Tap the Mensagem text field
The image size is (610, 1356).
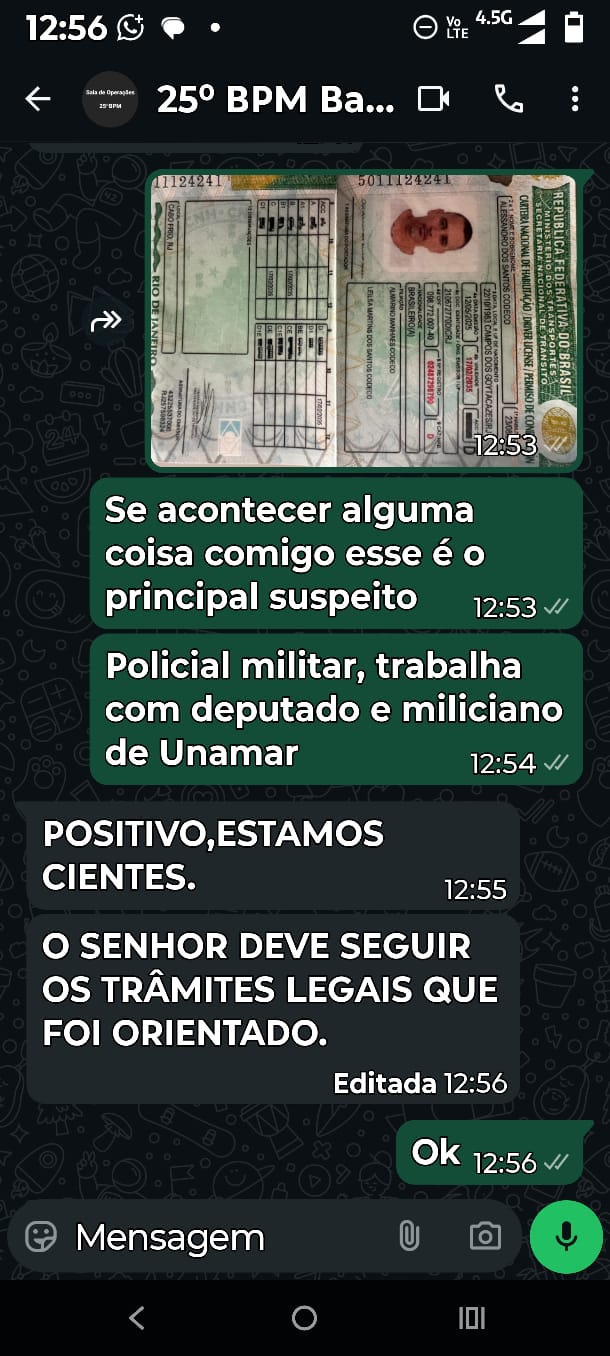tap(220, 1237)
